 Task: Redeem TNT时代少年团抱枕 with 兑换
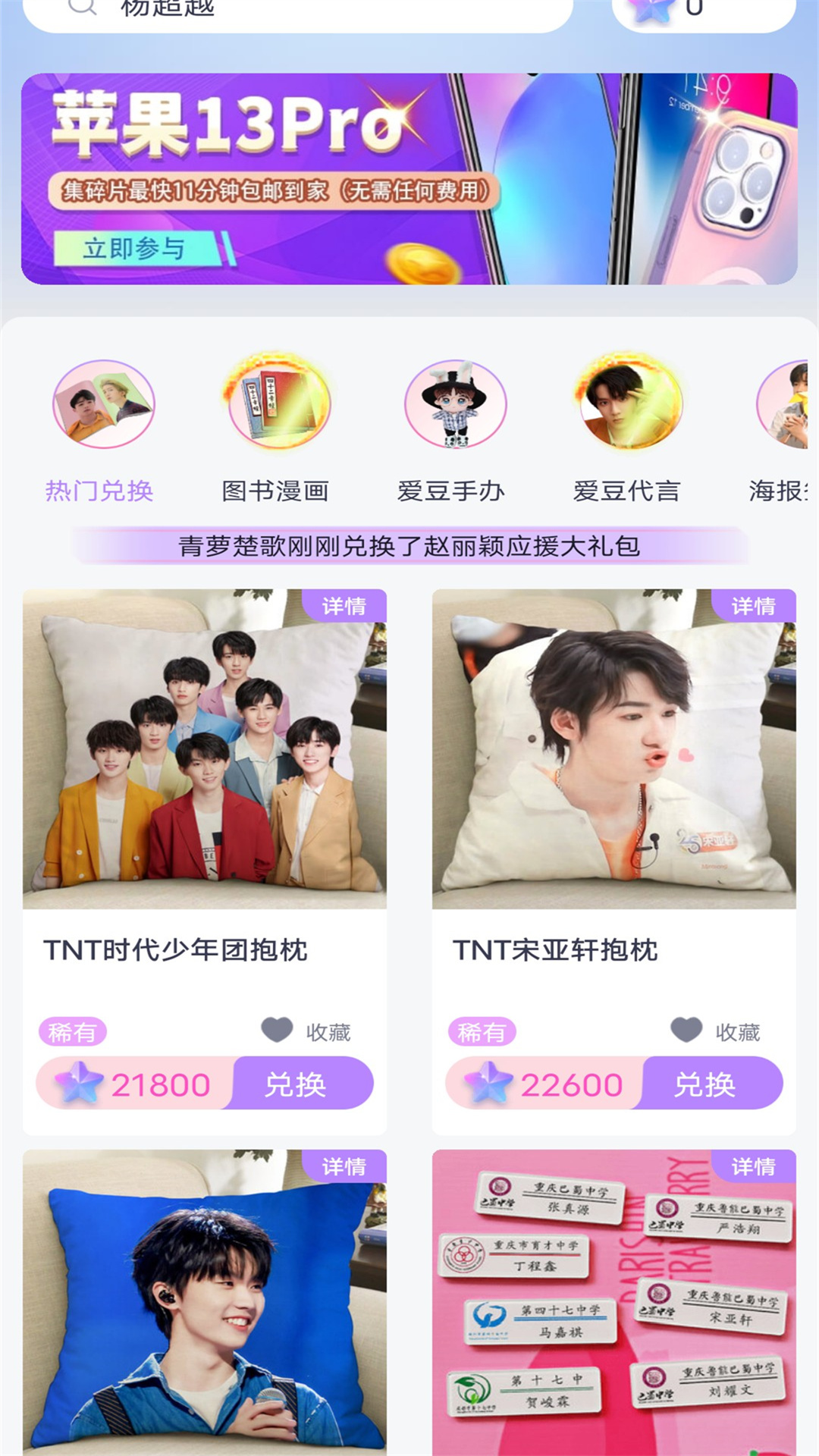(x=297, y=1084)
